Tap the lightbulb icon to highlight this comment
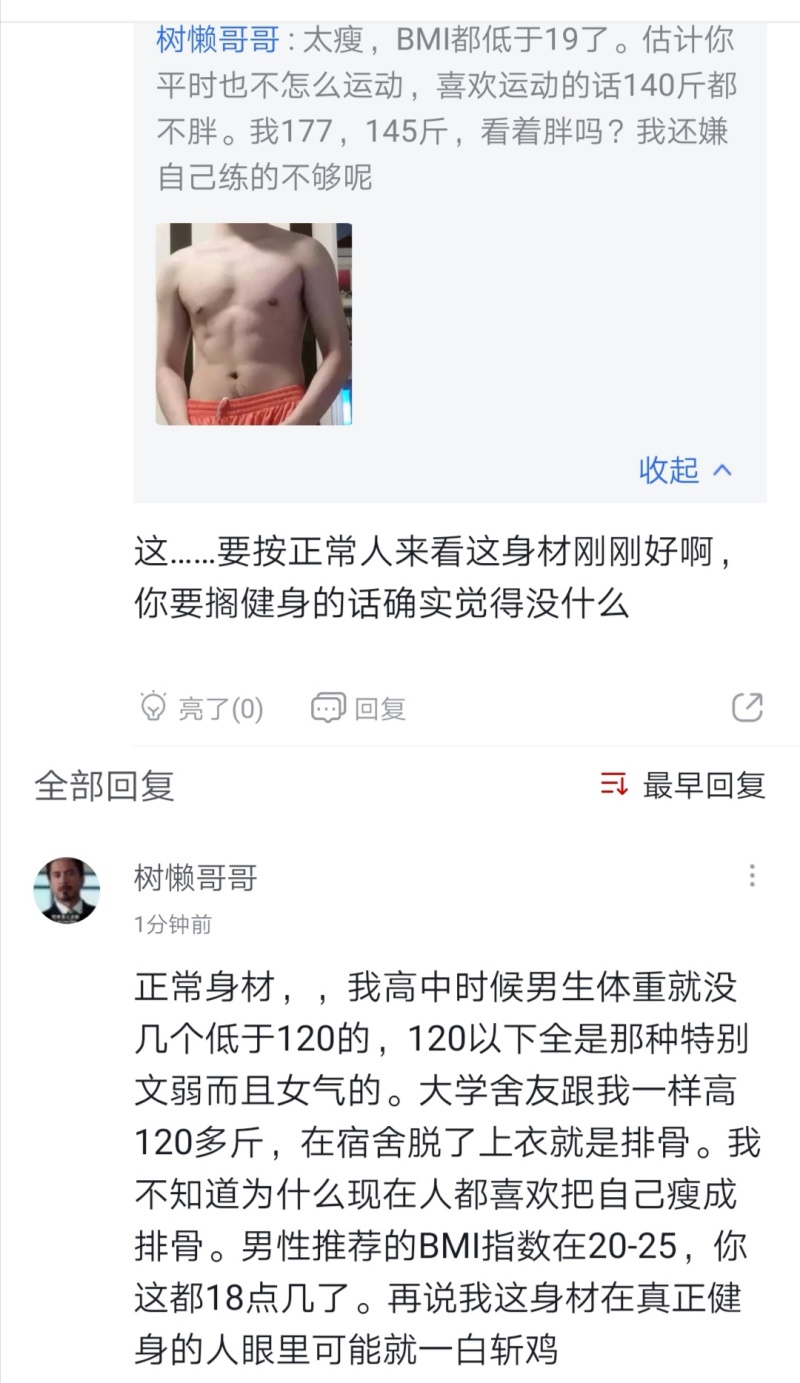 153,706
